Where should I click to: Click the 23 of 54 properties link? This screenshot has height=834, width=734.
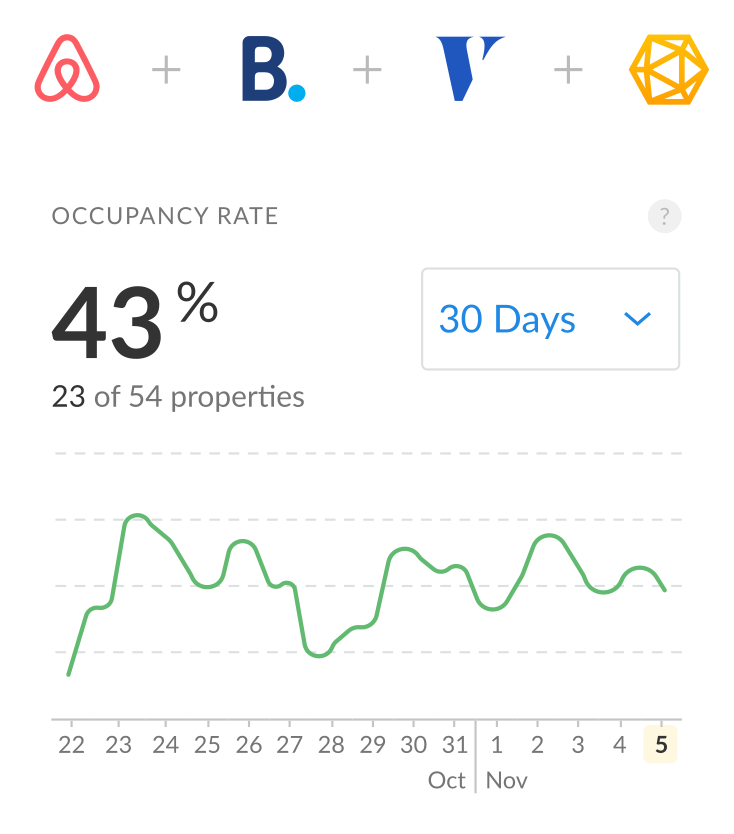(178, 397)
